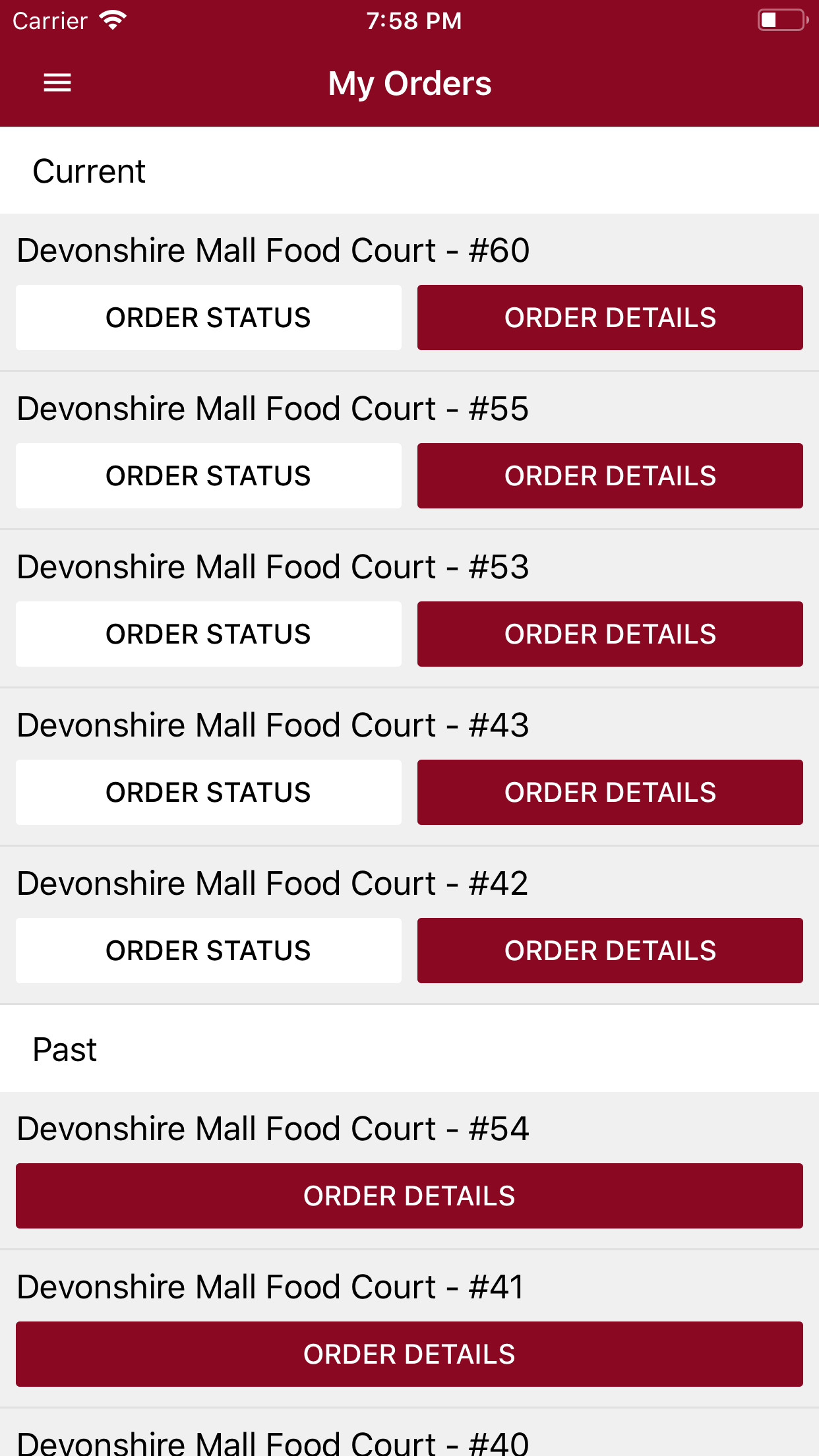Viewport: 819px width, 1456px height.
Task: View details of past order #41
Action: pos(409,1354)
